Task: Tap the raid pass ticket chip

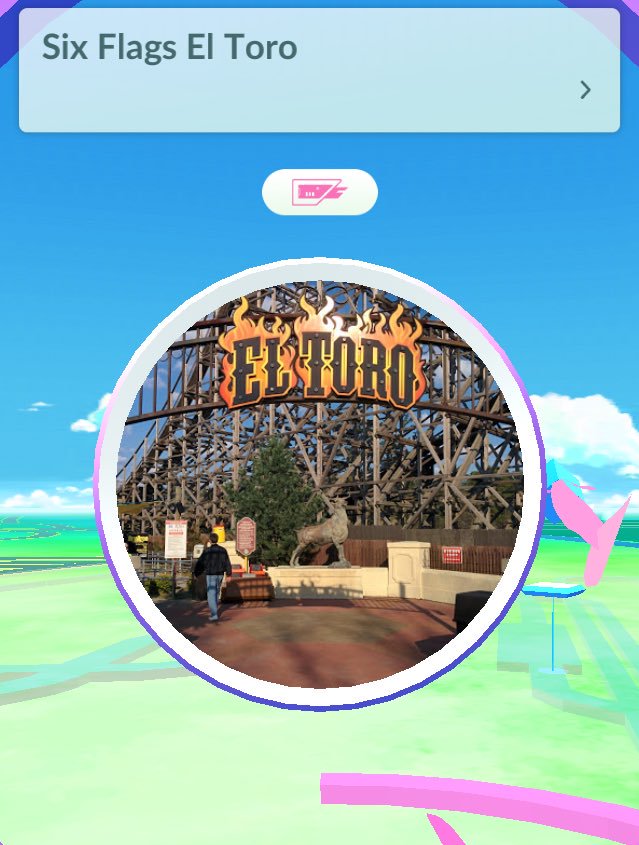Action: [319, 192]
